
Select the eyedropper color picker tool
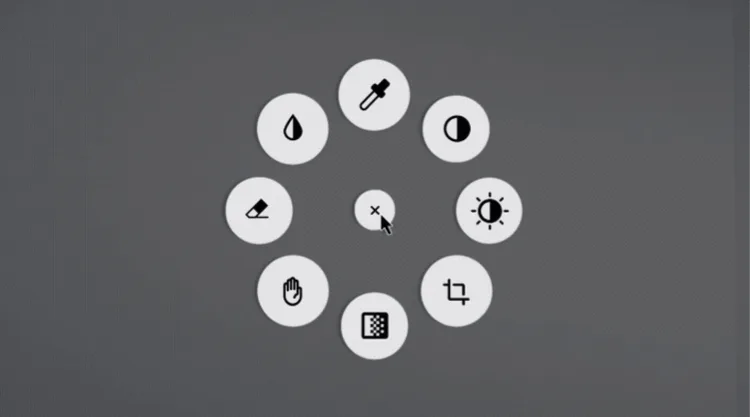coord(374,93)
